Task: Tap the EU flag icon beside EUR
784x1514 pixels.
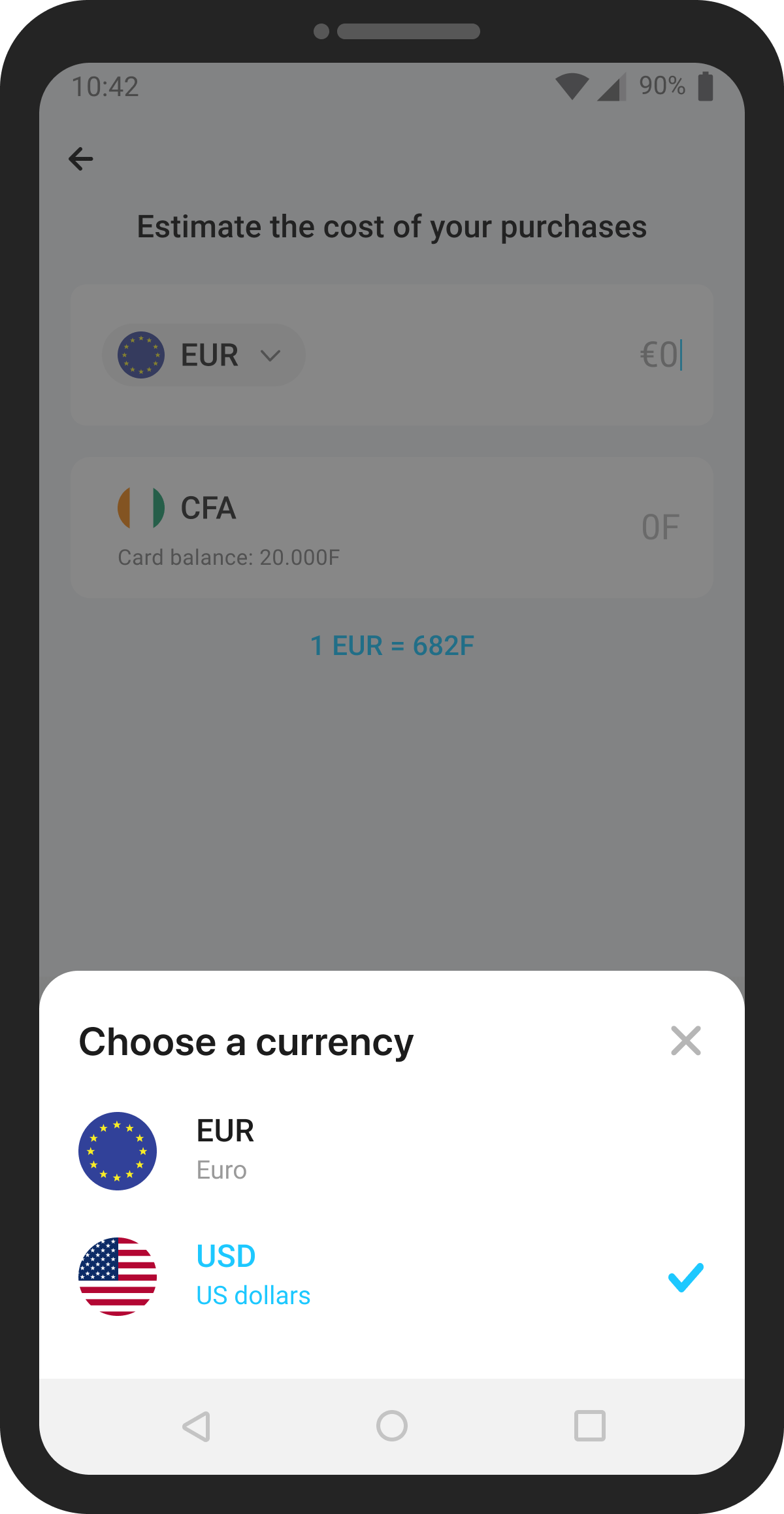Action: [141, 355]
